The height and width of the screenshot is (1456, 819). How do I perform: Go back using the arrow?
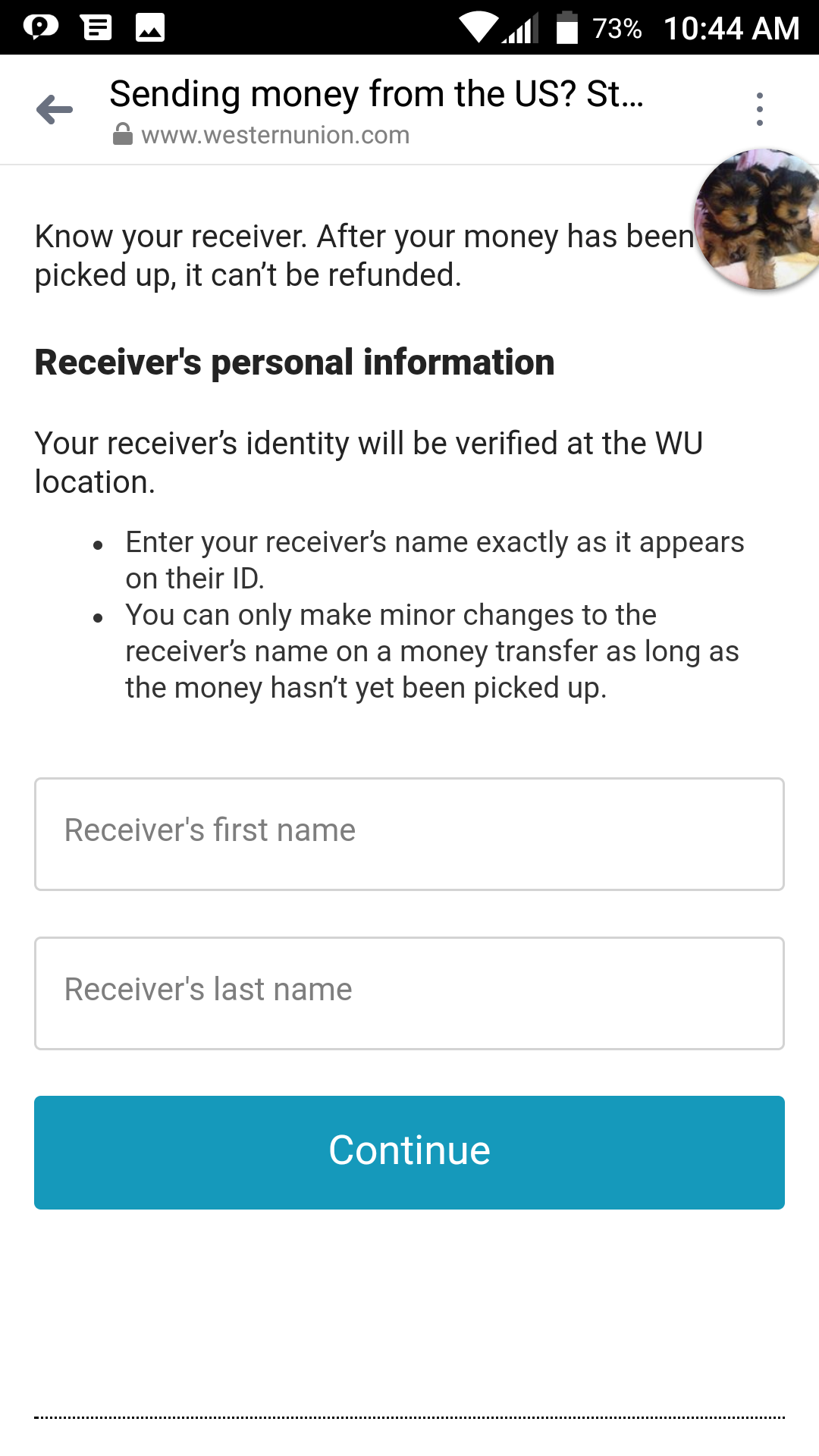pyautogui.click(x=55, y=110)
